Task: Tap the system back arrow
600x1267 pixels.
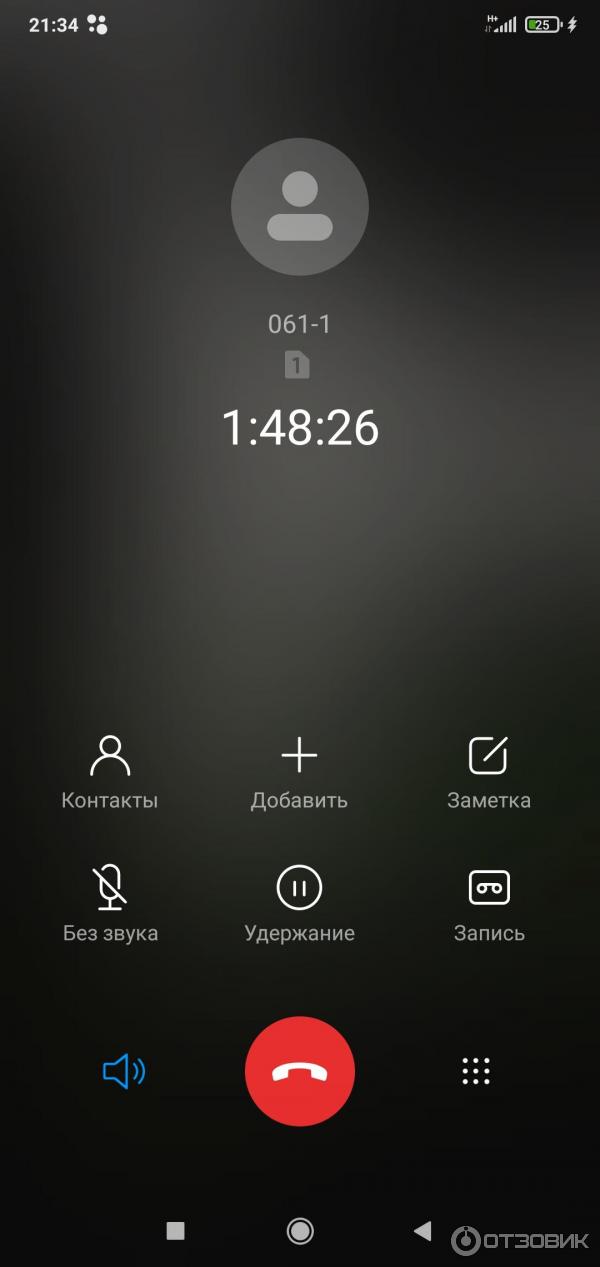Action: pyautogui.click(x=423, y=1231)
